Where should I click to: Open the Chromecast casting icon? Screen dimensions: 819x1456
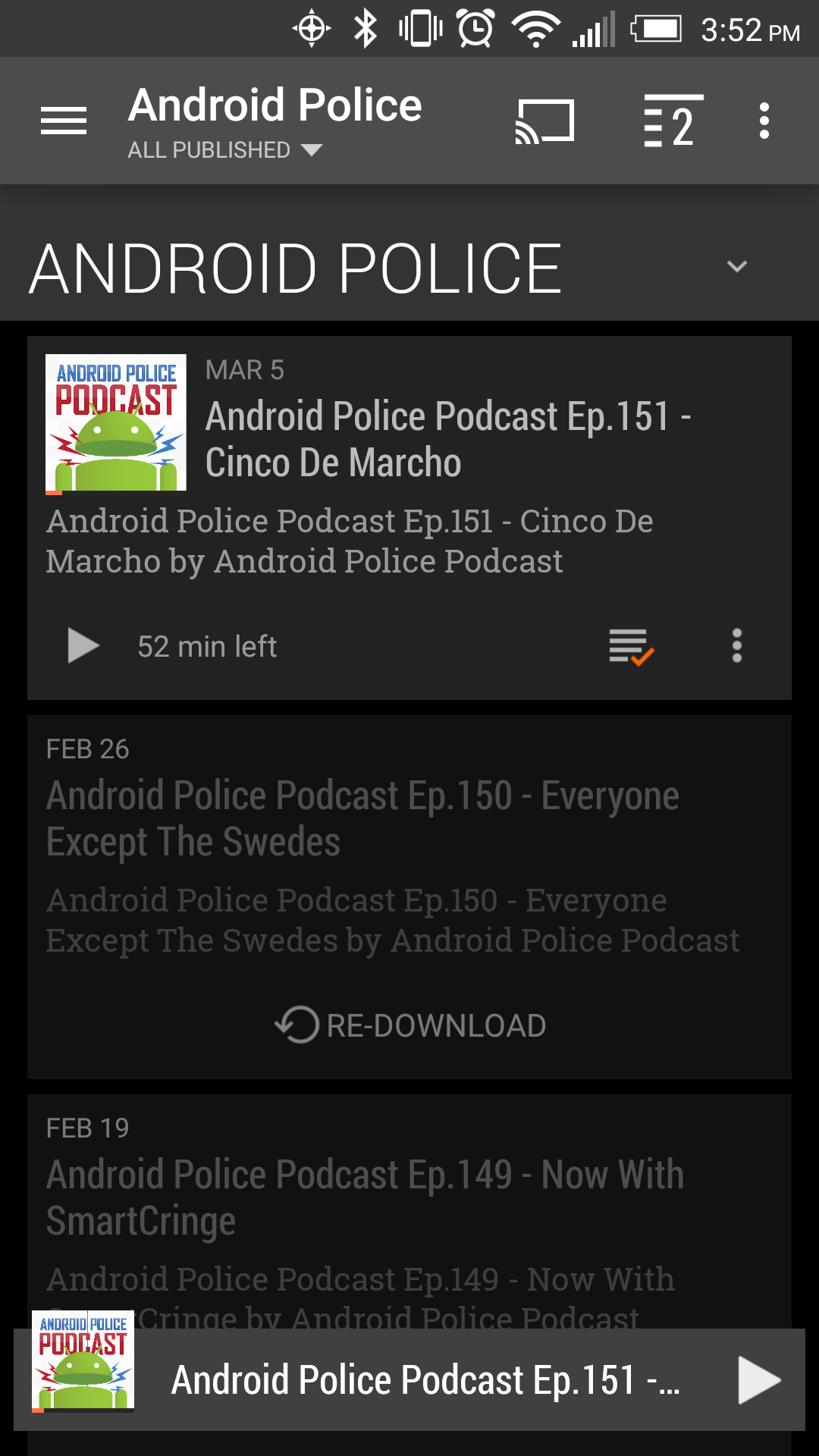(x=543, y=121)
